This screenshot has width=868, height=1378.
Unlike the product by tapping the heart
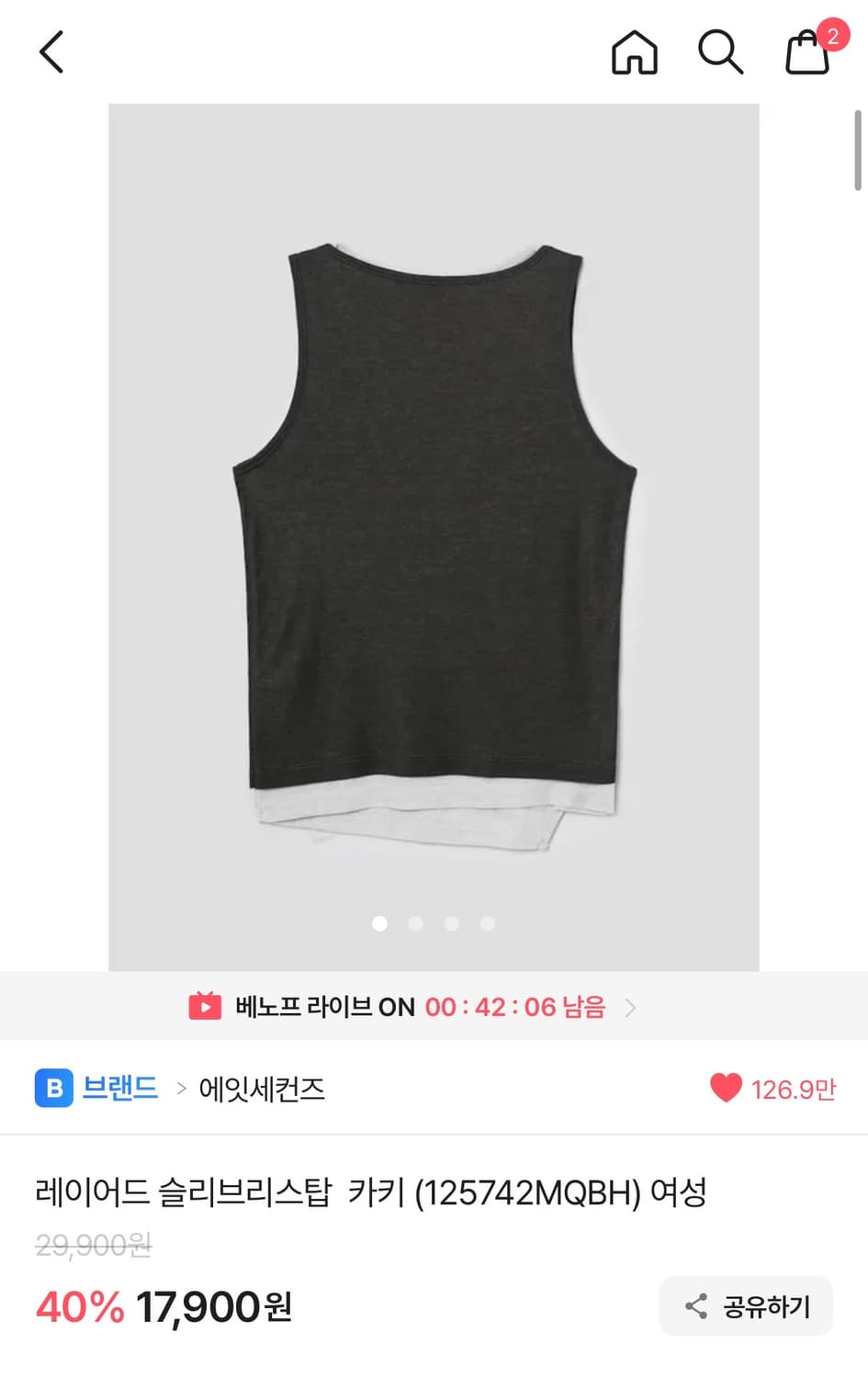726,1089
